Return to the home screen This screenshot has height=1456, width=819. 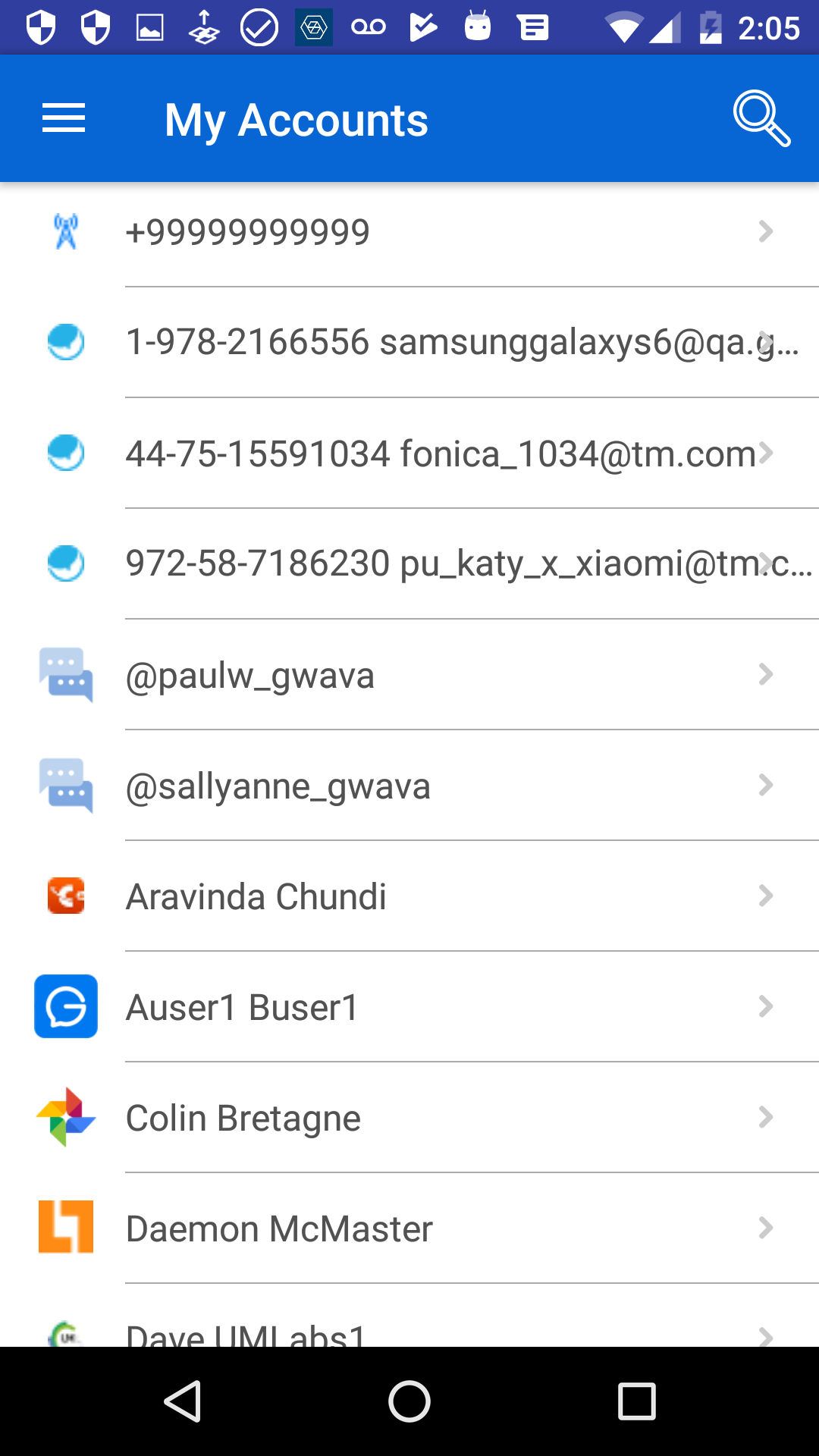409,1401
